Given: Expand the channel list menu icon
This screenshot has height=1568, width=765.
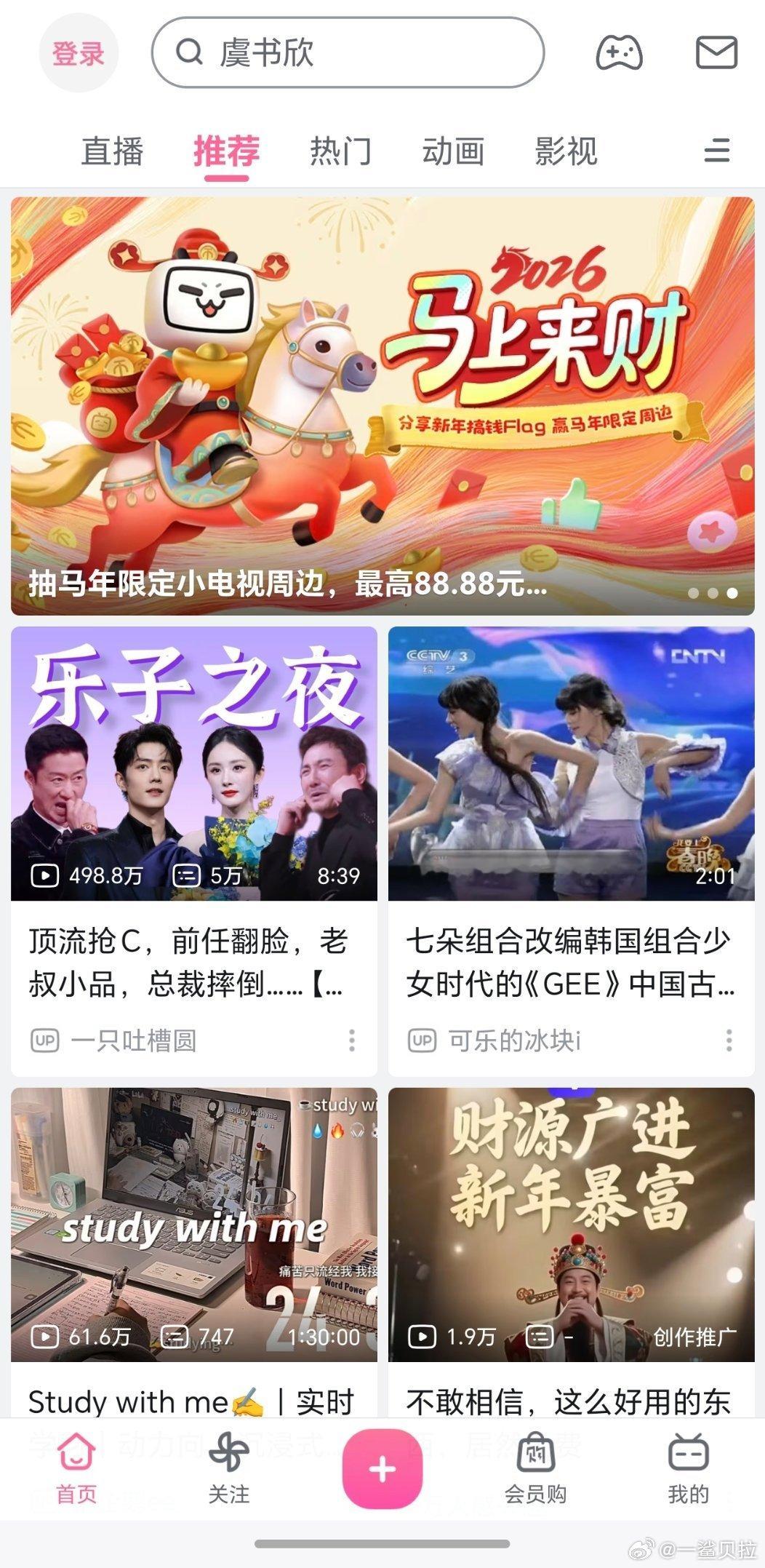Looking at the screenshot, I should [717, 151].
